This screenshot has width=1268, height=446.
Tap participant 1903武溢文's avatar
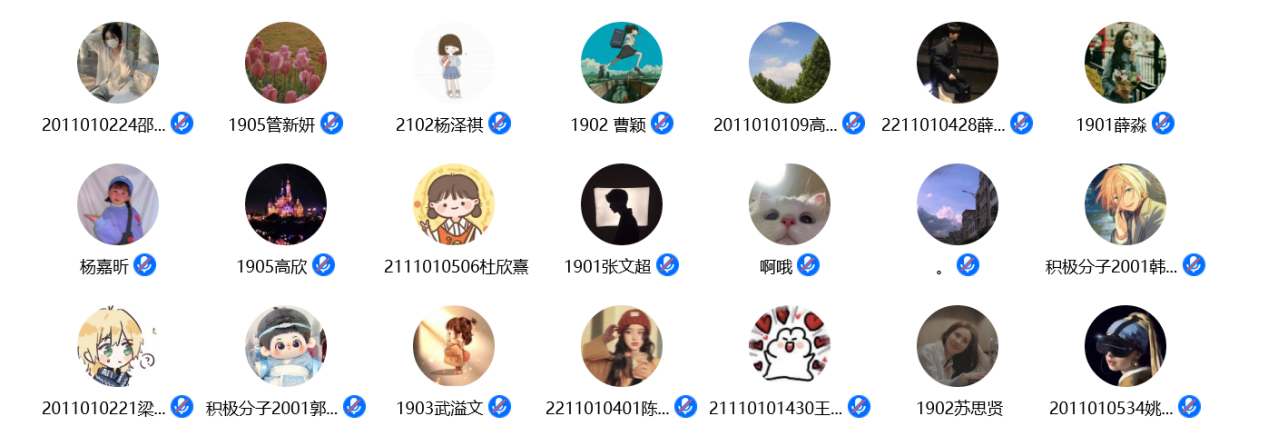coord(454,346)
